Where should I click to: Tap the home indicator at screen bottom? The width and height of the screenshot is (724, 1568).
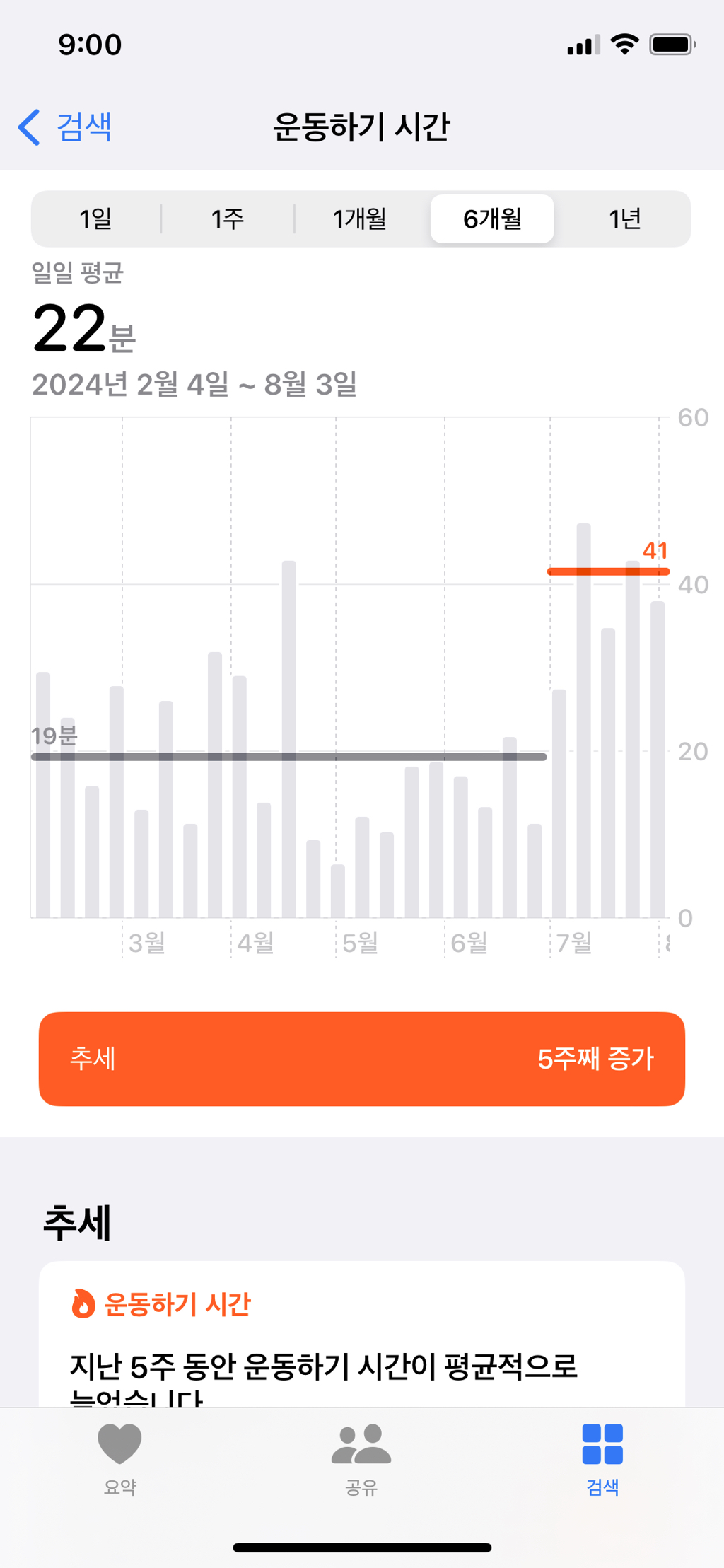(362, 1545)
